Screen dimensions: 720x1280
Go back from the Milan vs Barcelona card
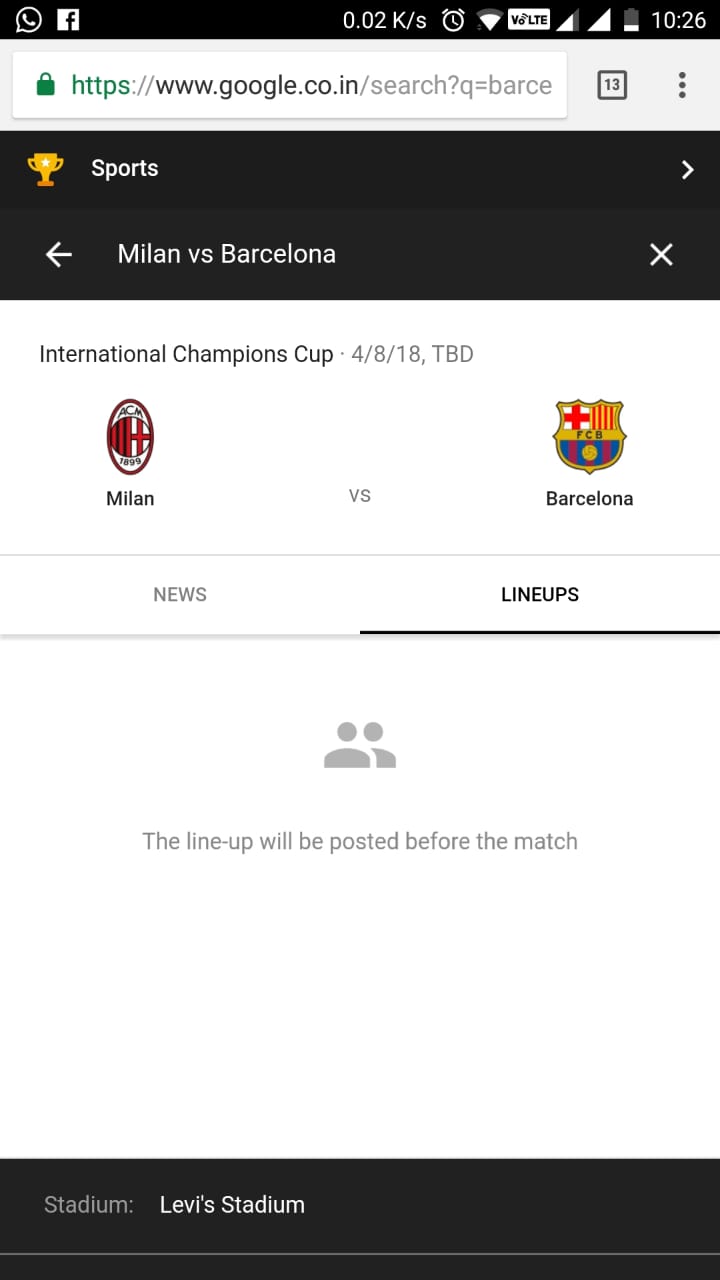[x=59, y=255]
